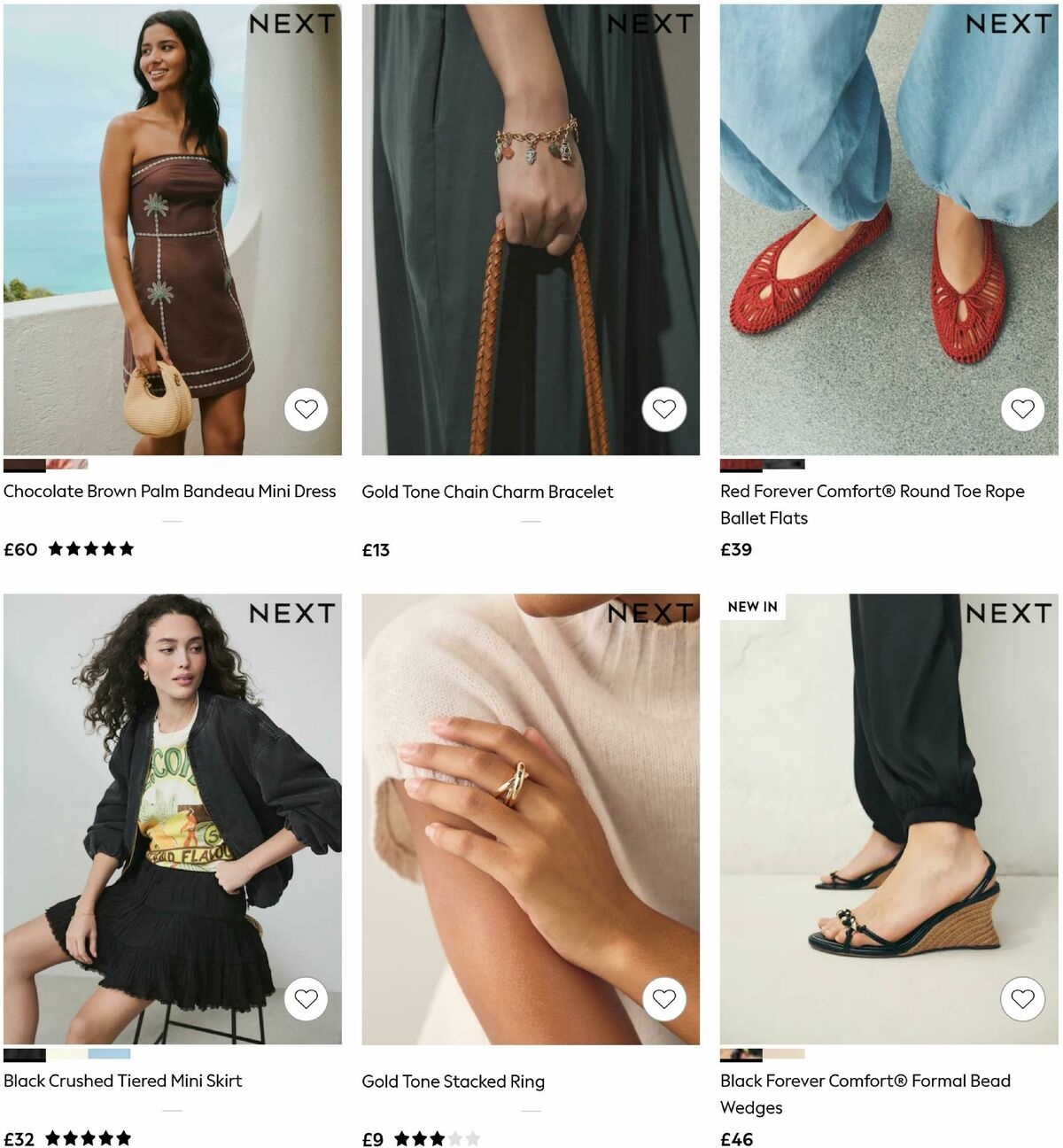Viewport: 1063px width, 1148px height.
Task: Add Gold Tone Chain Charm Bracelet to favourites
Action: [664, 409]
